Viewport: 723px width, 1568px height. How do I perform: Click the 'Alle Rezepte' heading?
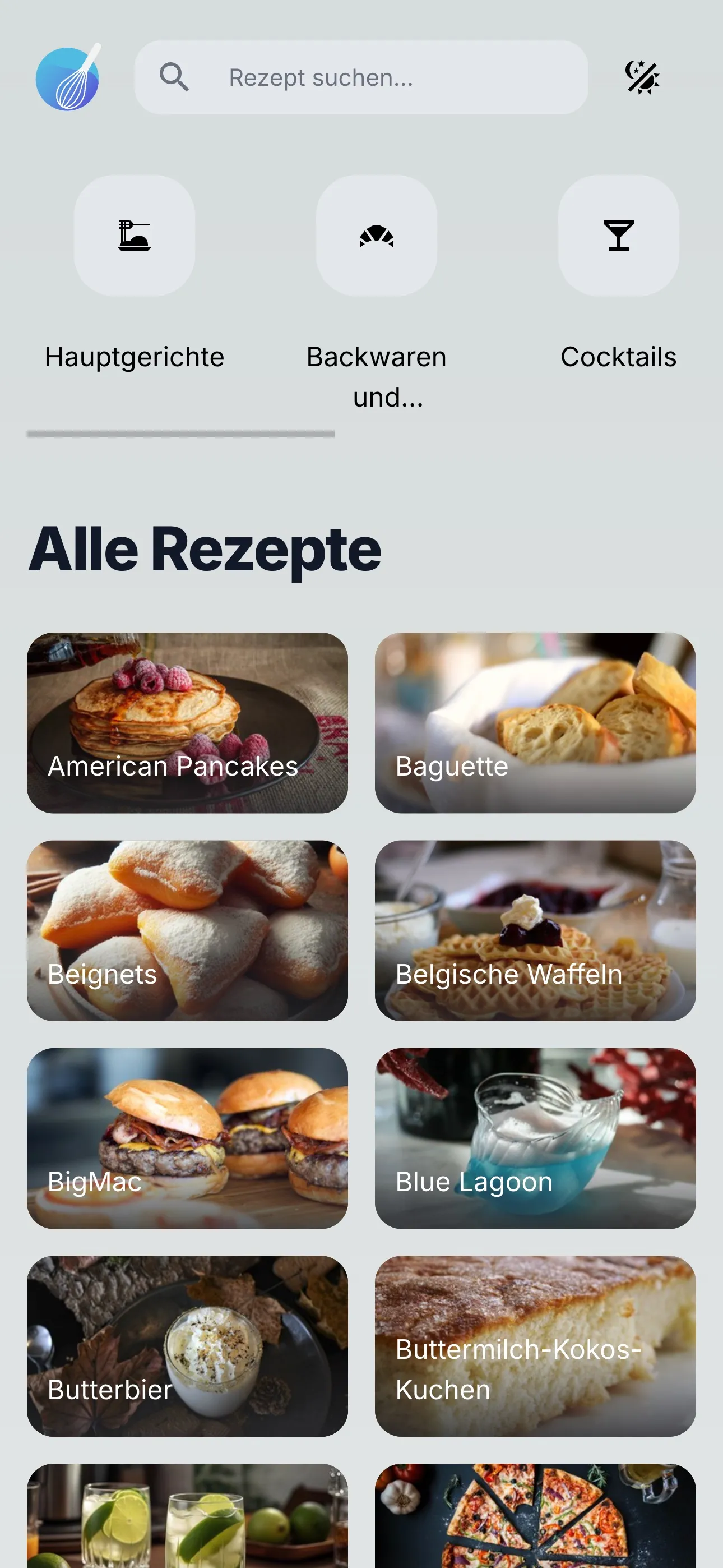(x=206, y=550)
